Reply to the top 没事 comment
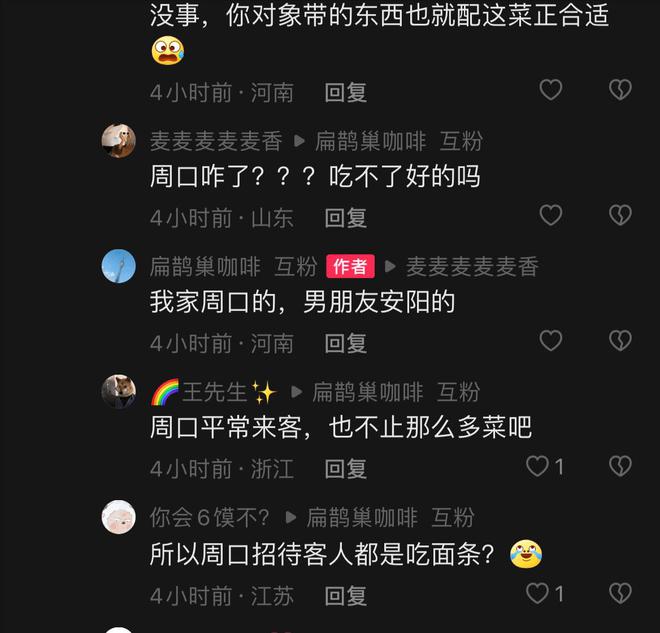The height and width of the screenshot is (633, 660). pyautogui.click(x=346, y=93)
